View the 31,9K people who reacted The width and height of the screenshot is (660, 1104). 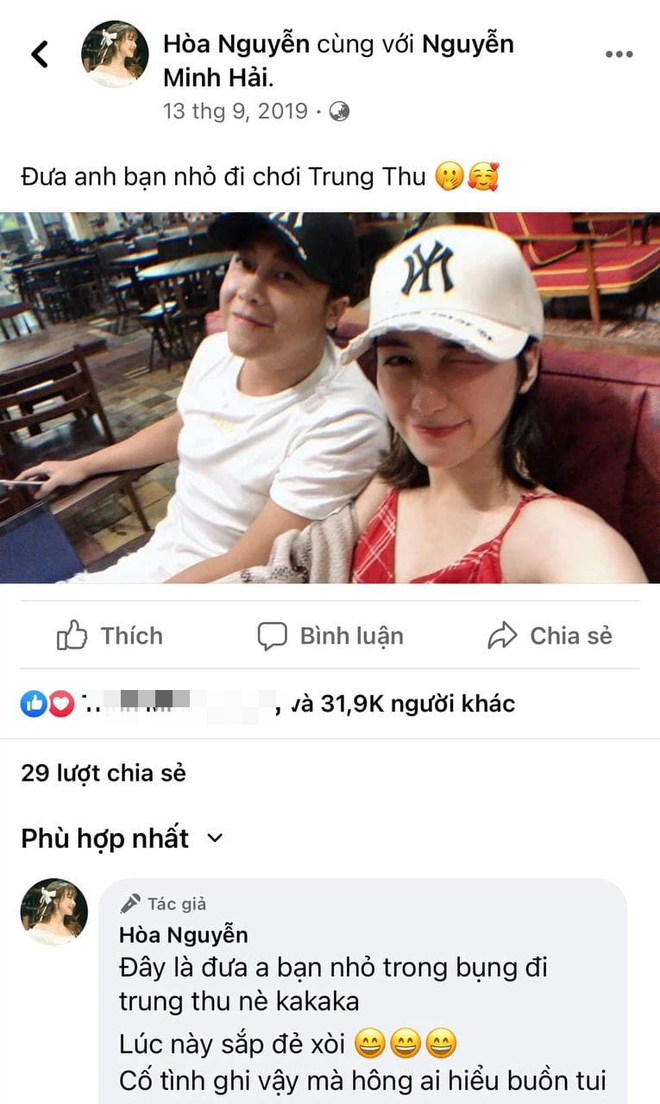[x=268, y=703]
